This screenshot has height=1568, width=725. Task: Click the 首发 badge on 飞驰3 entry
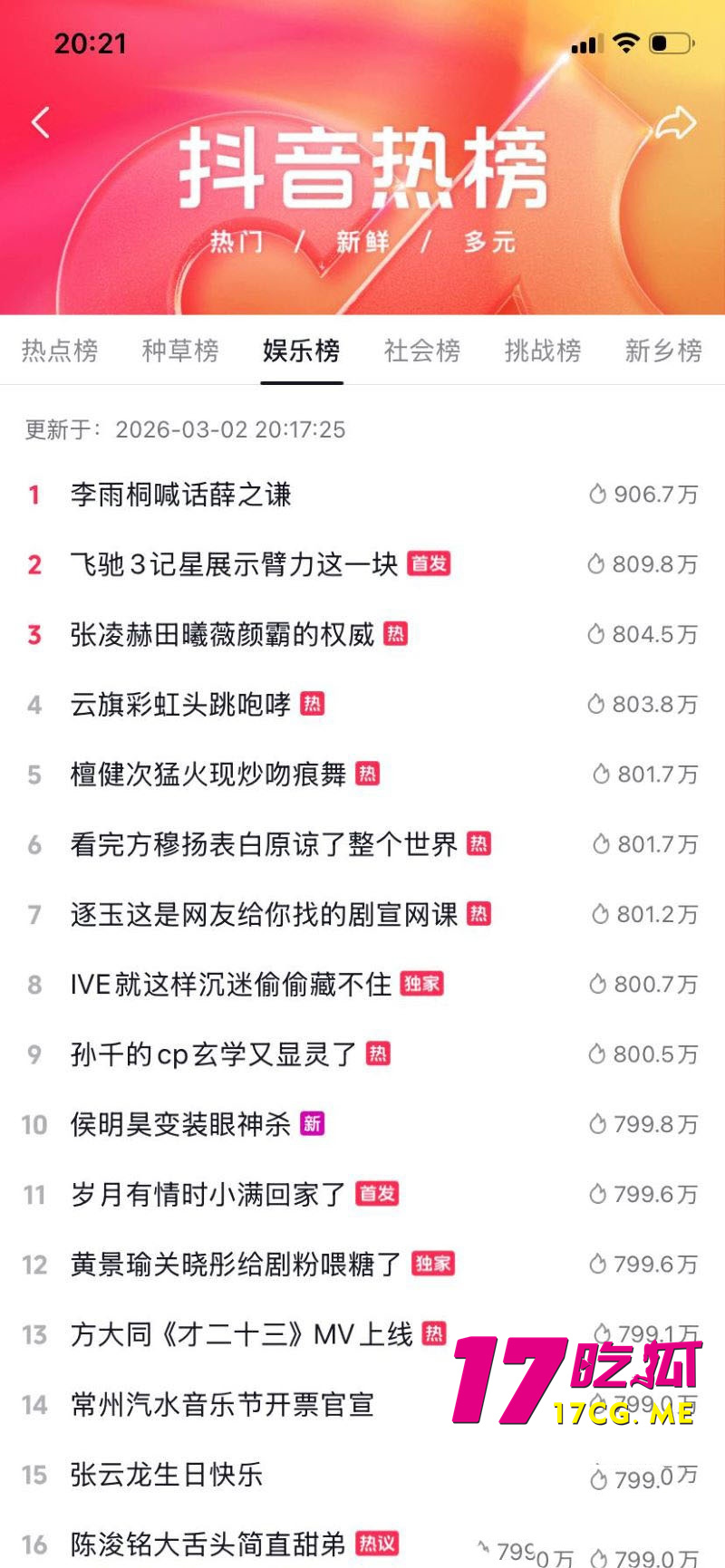[x=428, y=563]
